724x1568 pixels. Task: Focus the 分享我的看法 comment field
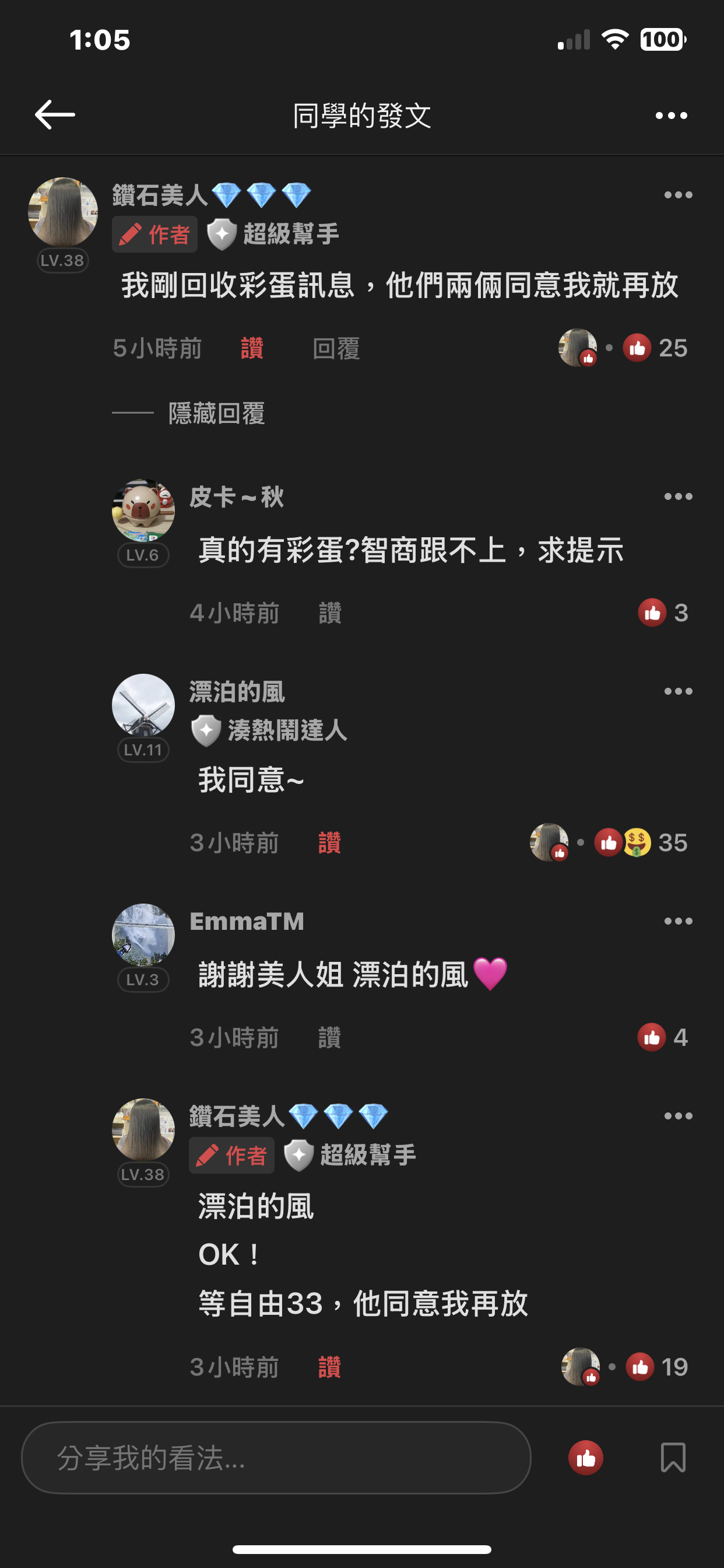click(x=276, y=1458)
